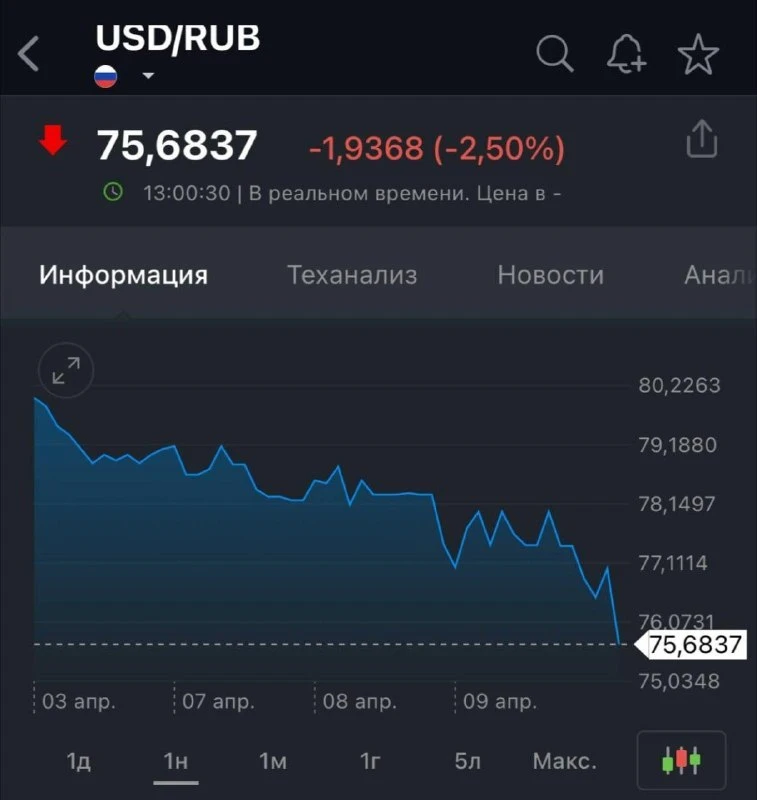The height and width of the screenshot is (800, 757).
Task: Select the 1м chart range
Action: click(x=272, y=761)
